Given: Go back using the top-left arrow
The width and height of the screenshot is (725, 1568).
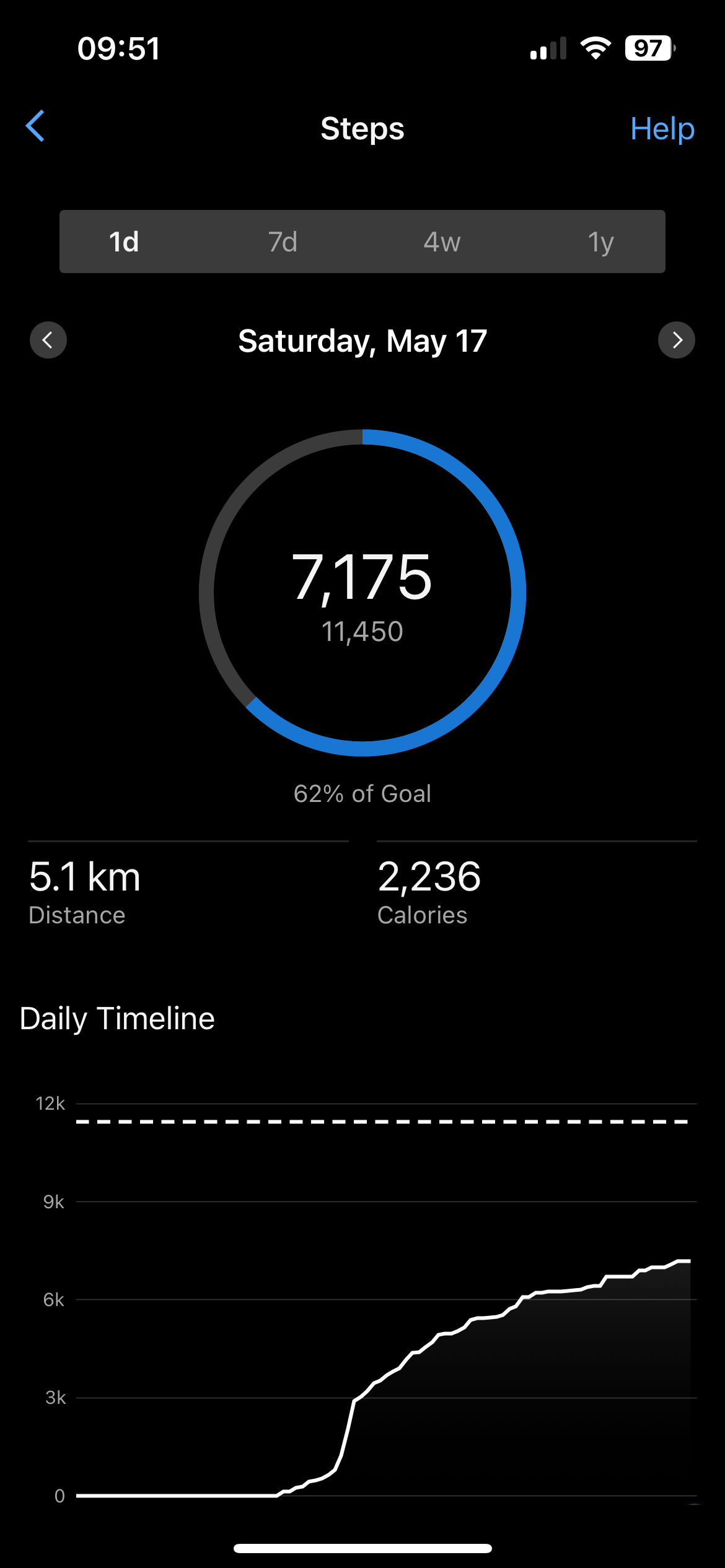Looking at the screenshot, I should [35, 126].
